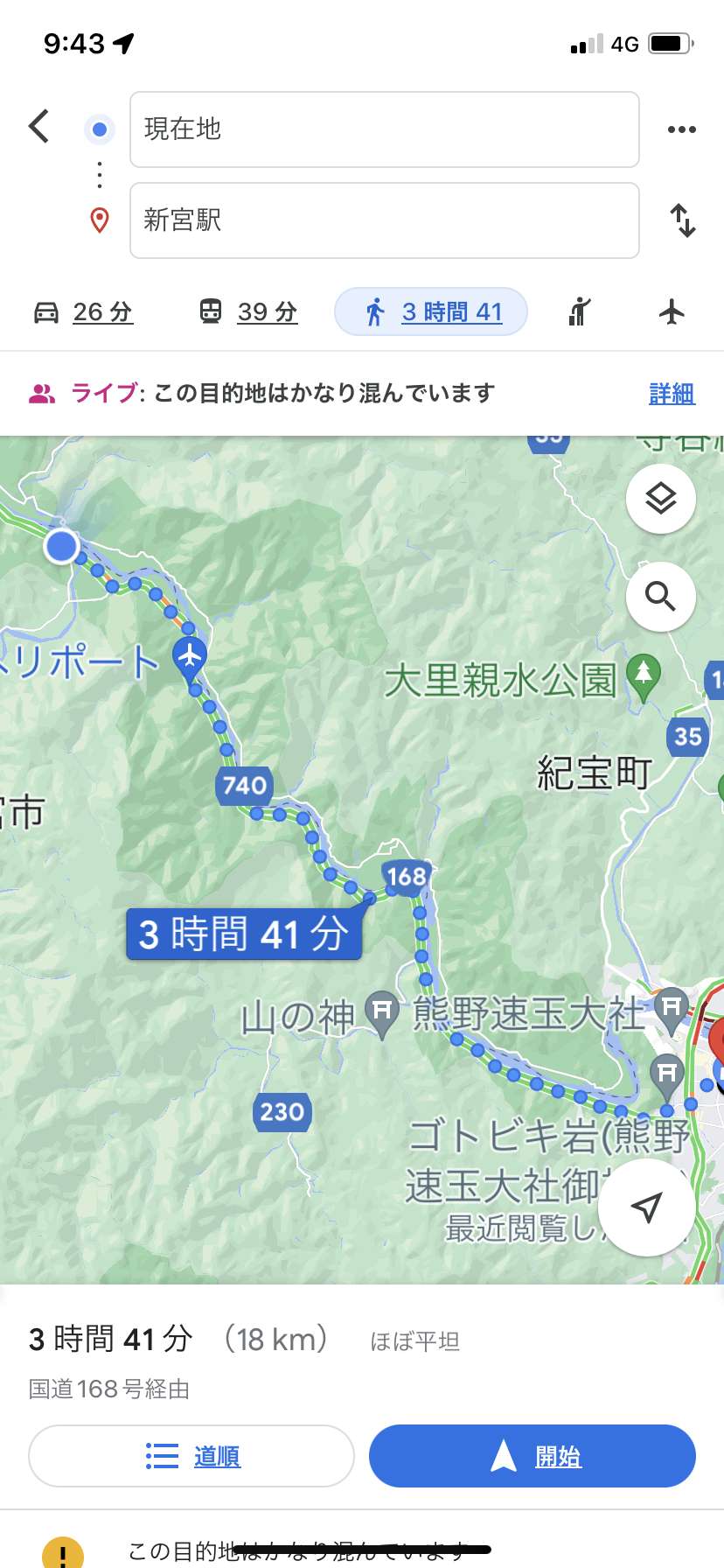Tap the 熊野速玉大社 shrine marker

click(x=671, y=1008)
